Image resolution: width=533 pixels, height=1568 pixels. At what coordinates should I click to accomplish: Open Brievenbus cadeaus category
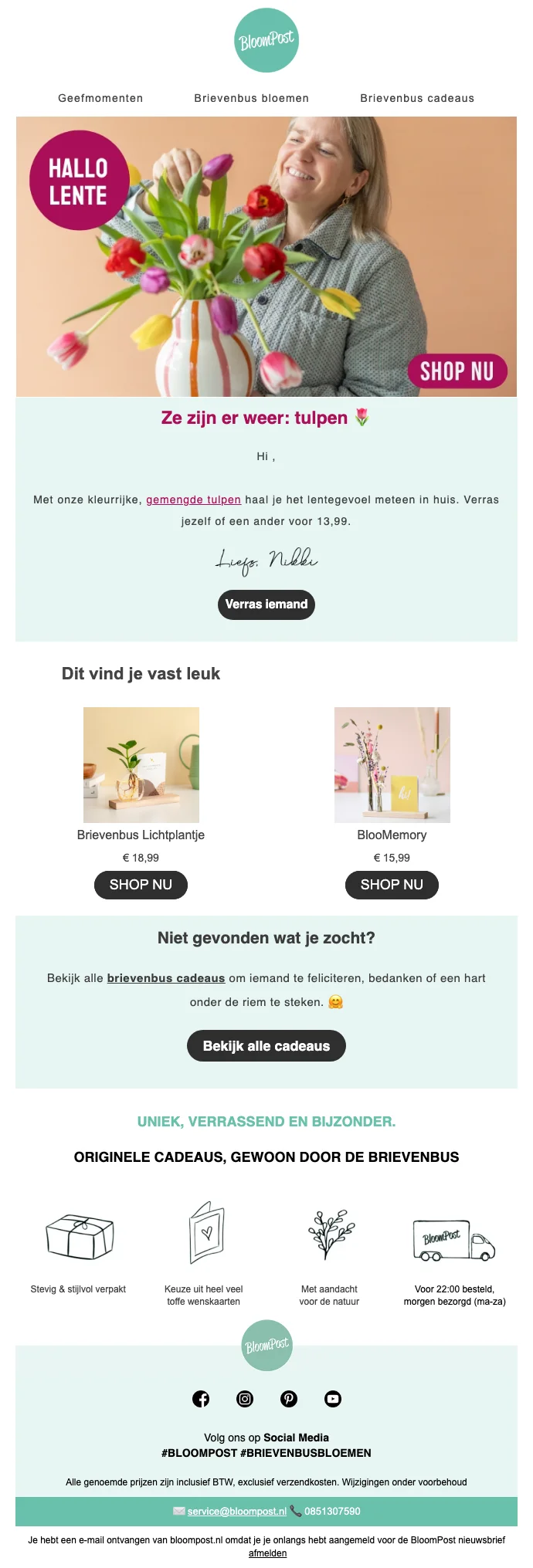[x=417, y=98]
